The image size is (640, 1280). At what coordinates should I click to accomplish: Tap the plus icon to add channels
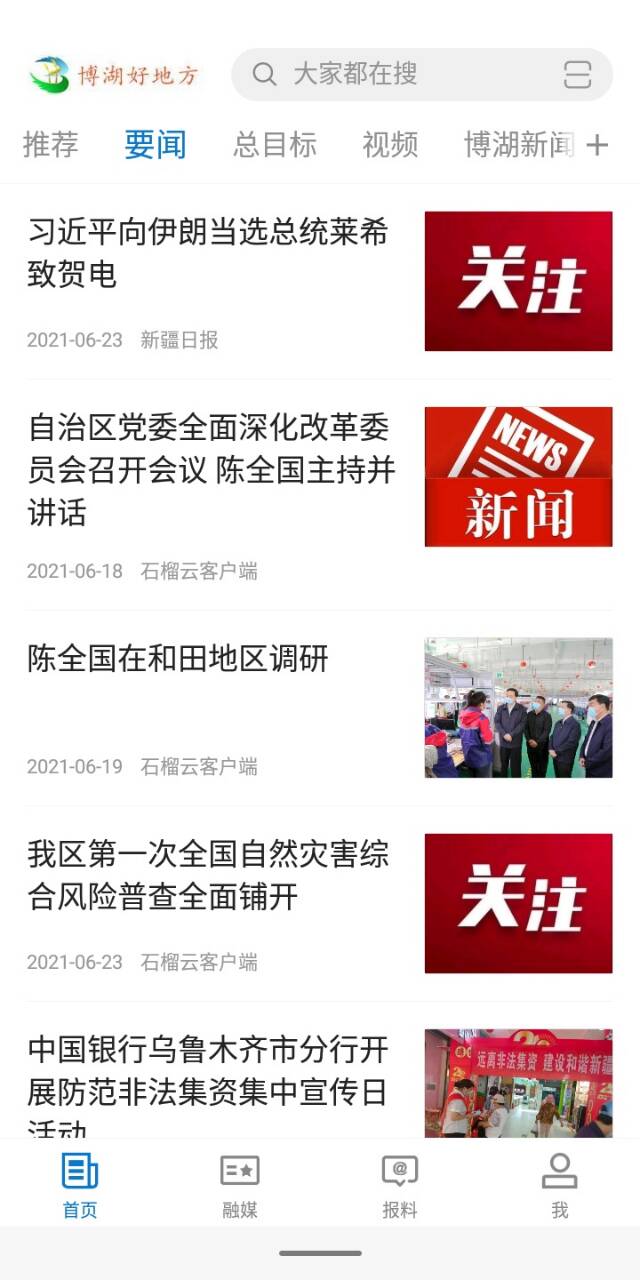pyautogui.click(x=597, y=145)
